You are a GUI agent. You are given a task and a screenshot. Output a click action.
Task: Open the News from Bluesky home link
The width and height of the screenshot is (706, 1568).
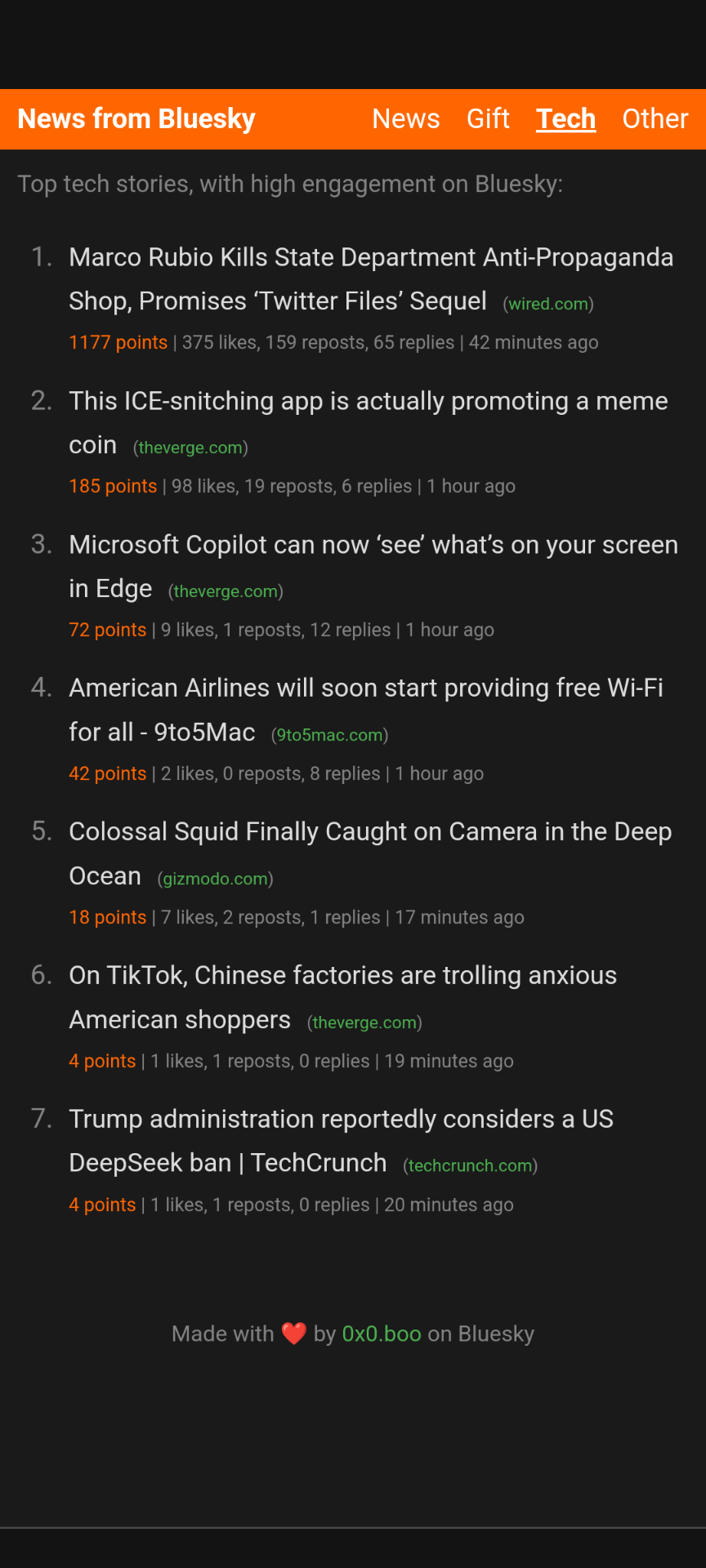tap(136, 119)
